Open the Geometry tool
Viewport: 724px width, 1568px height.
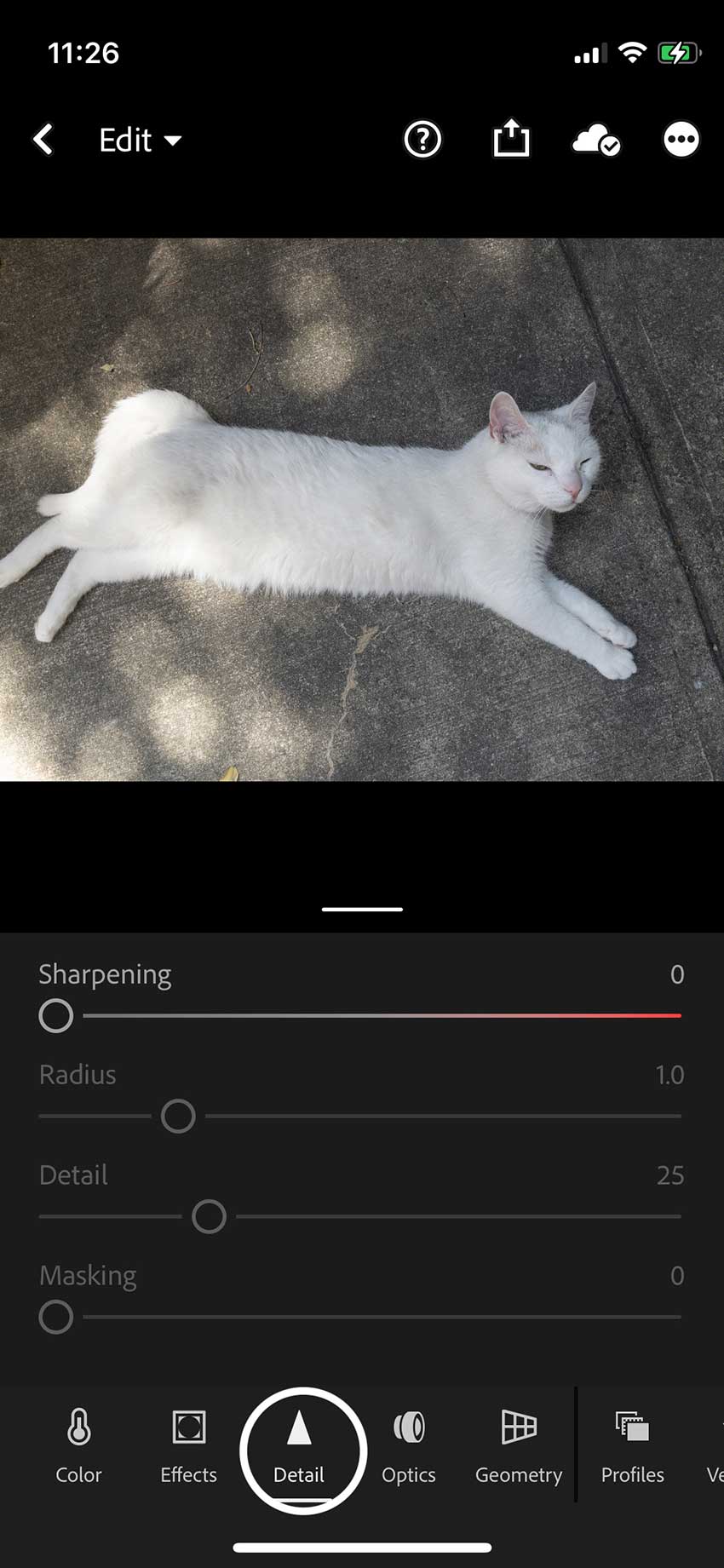tap(519, 1447)
